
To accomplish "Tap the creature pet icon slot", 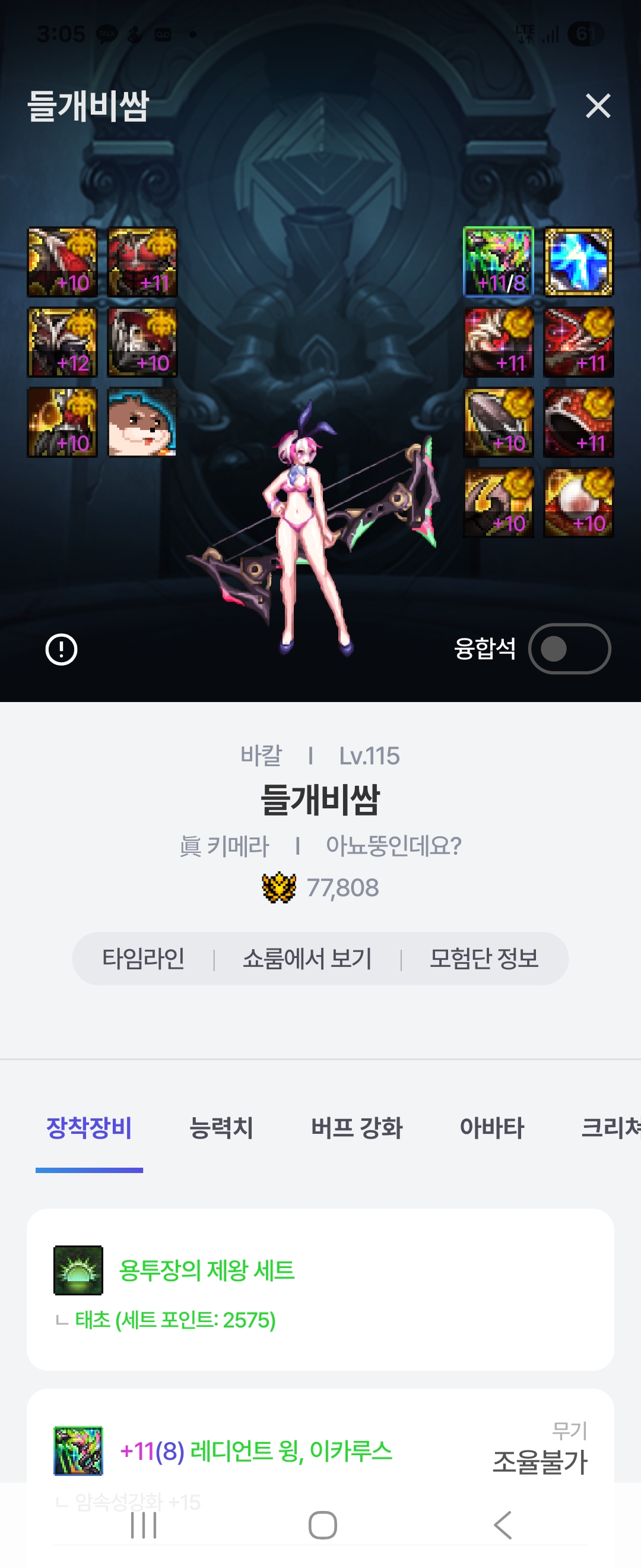I will tap(142, 422).
